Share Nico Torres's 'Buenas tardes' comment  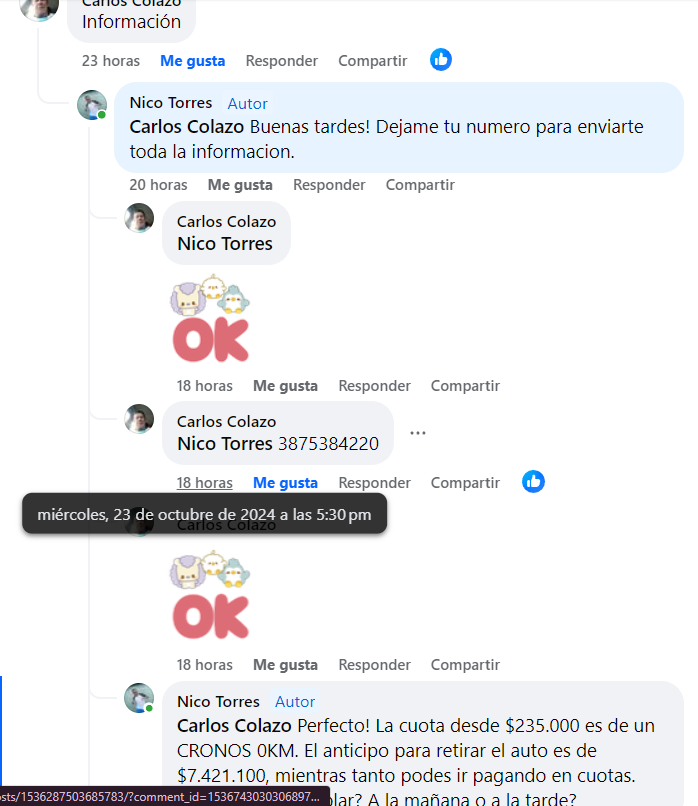420,185
